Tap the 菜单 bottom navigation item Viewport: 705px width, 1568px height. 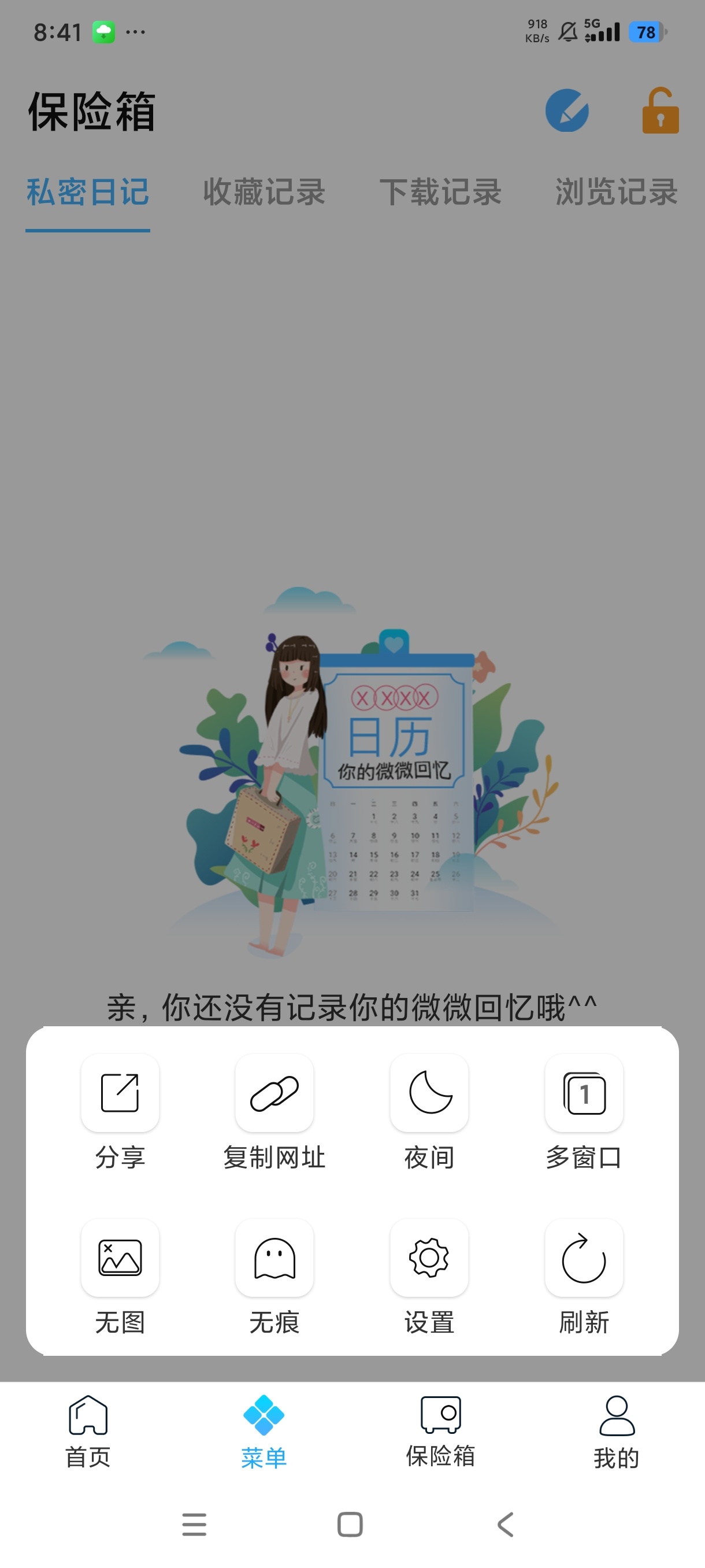click(x=264, y=1432)
